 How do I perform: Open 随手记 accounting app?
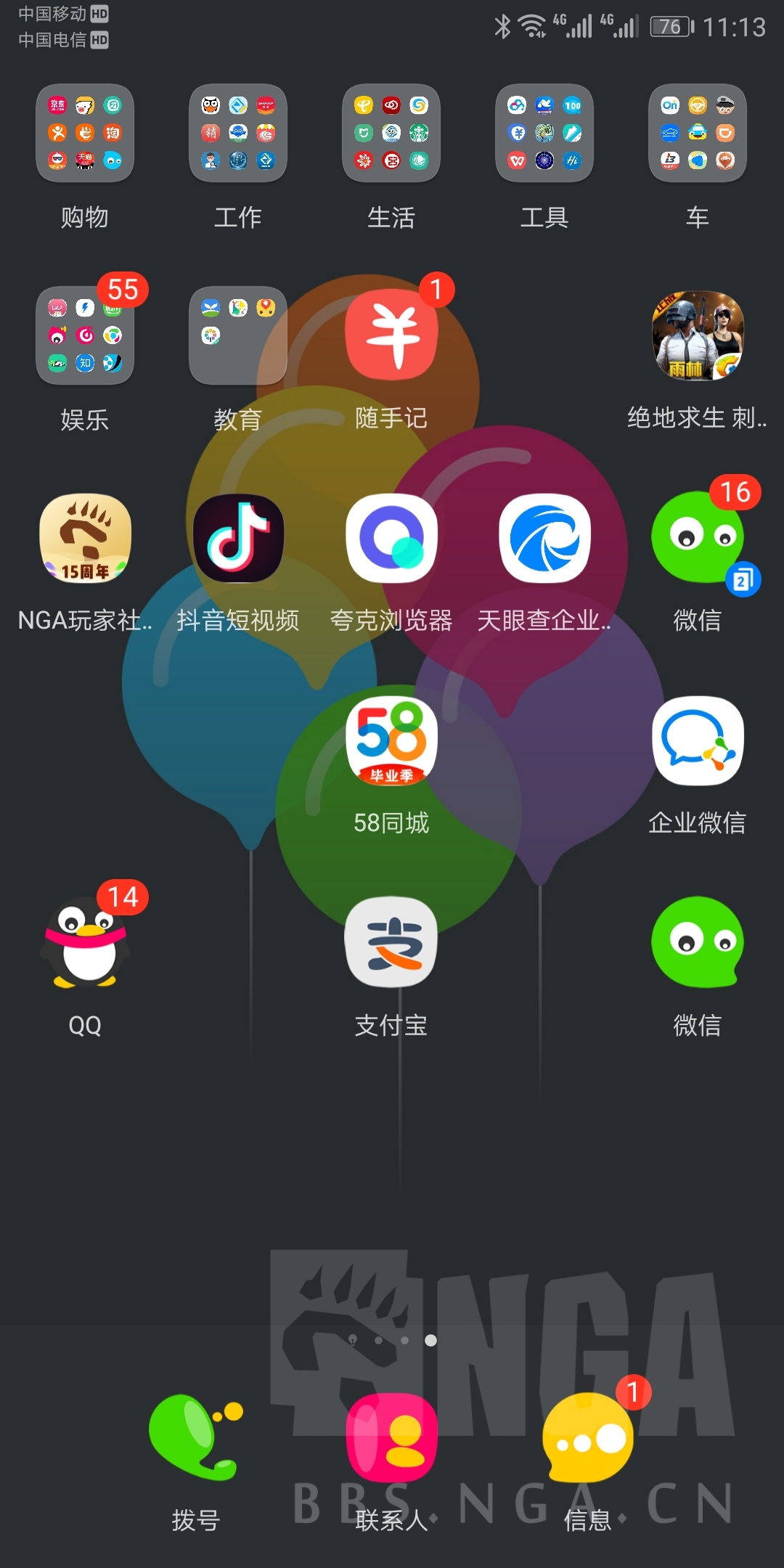[391, 334]
